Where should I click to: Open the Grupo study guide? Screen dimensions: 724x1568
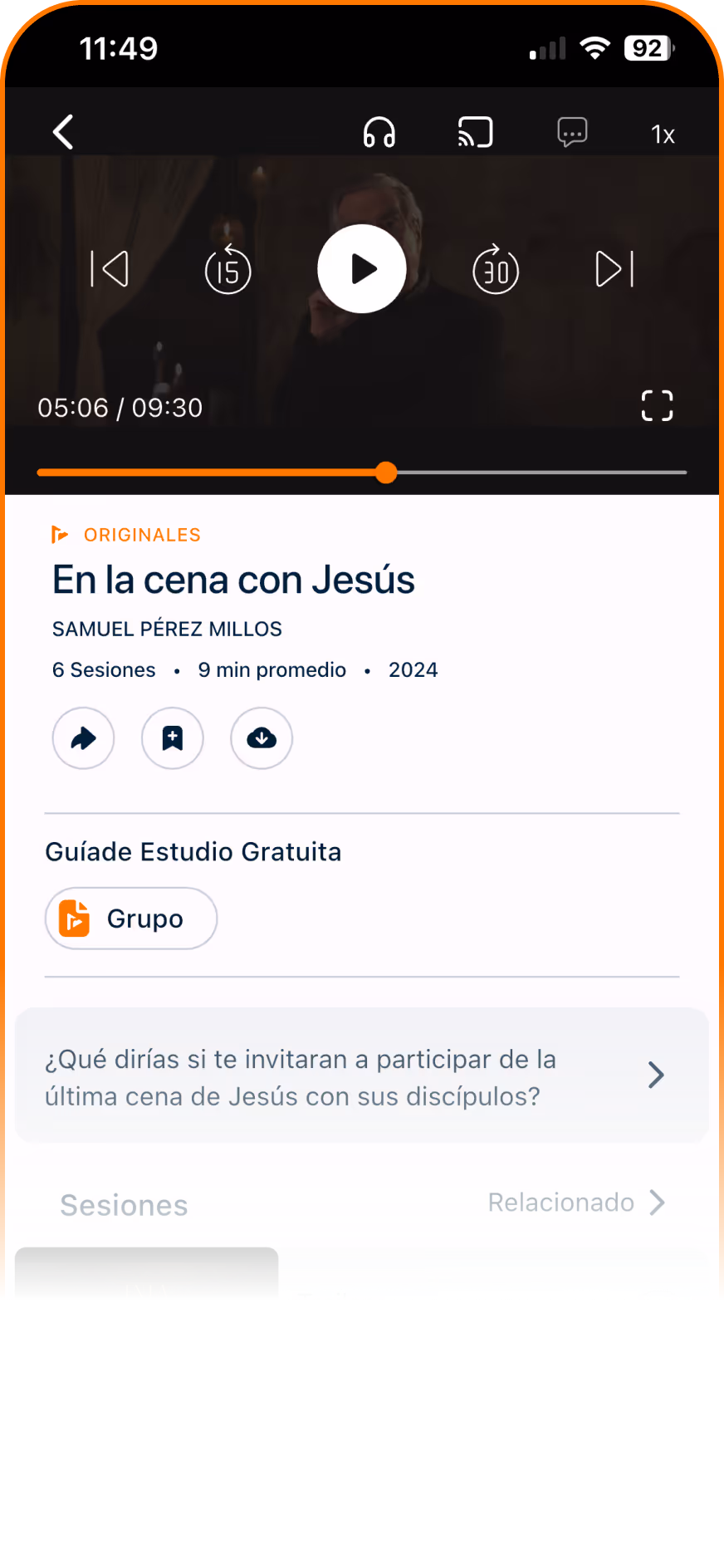coord(131,919)
